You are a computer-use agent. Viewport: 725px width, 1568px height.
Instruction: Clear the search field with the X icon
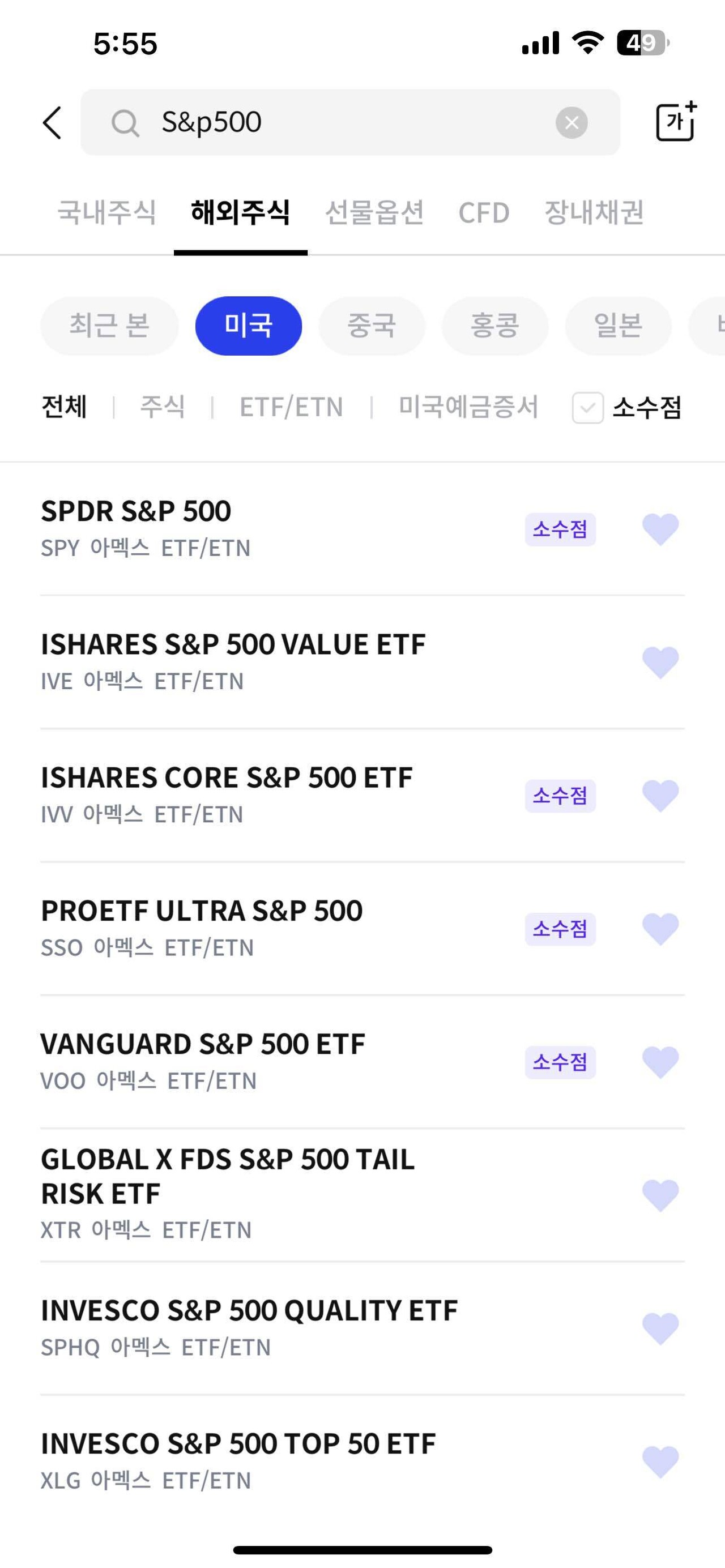coord(571,122)
